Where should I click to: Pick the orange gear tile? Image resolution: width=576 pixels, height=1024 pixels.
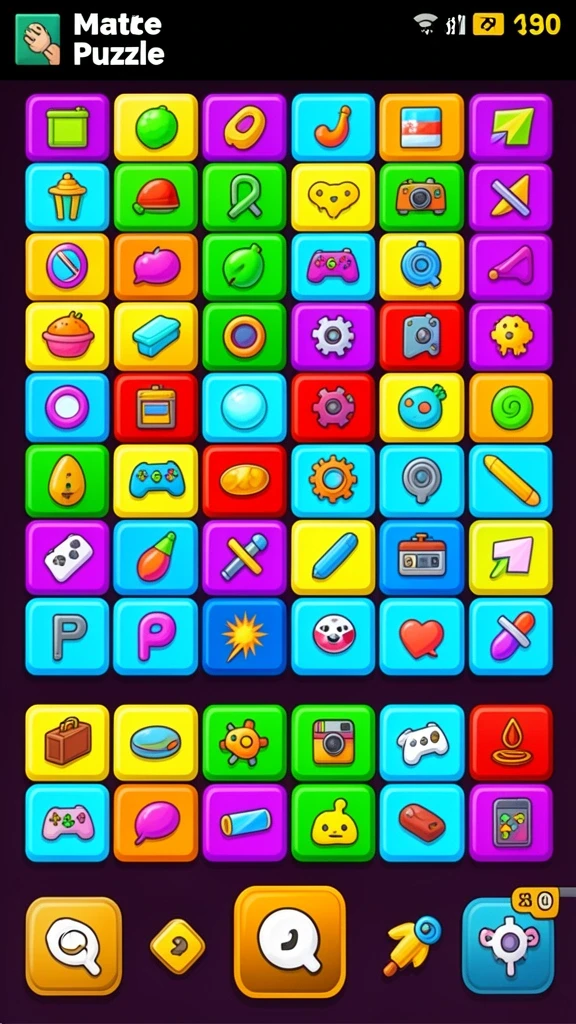pyautogui.click(x=333, y=480)
